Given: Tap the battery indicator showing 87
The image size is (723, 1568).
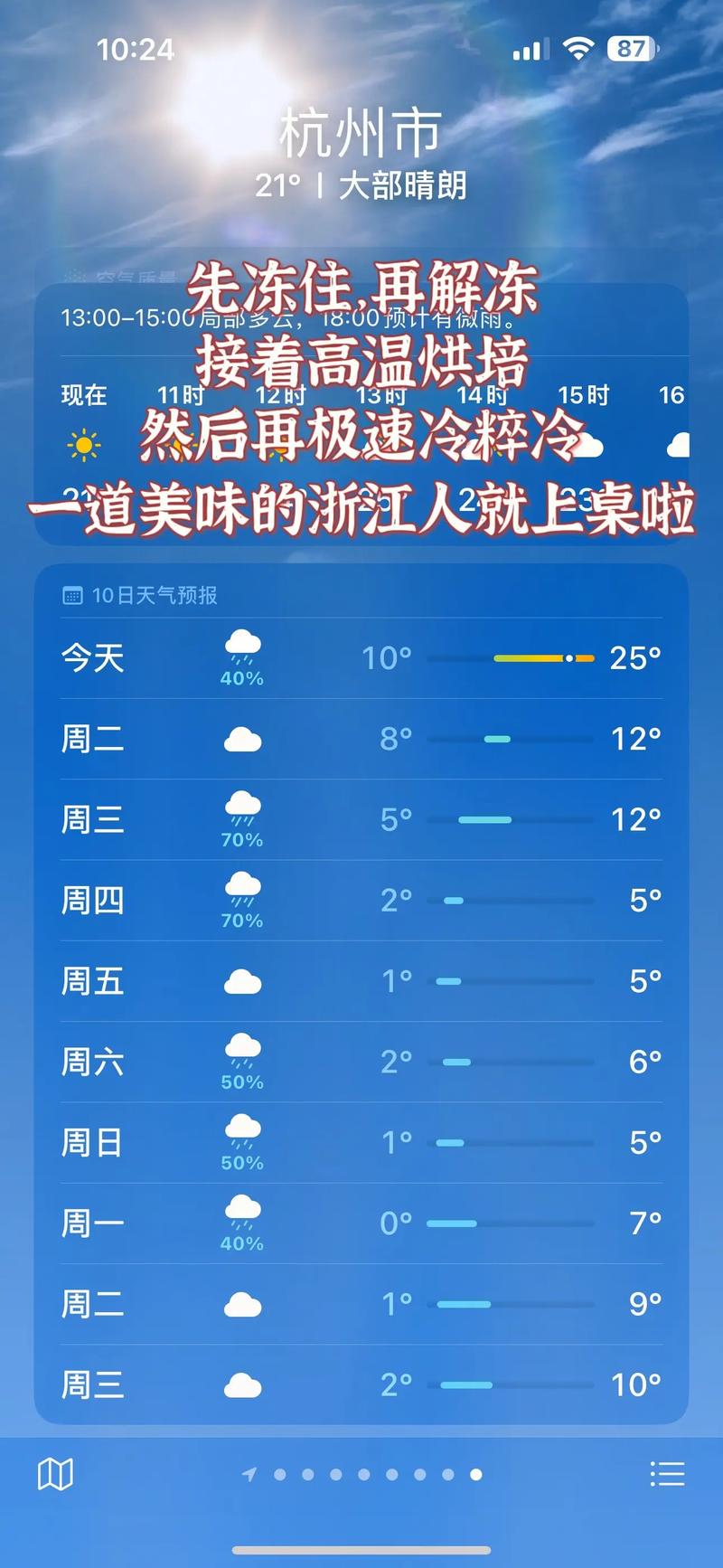Looking at the screenshot, I should point(632,50).
